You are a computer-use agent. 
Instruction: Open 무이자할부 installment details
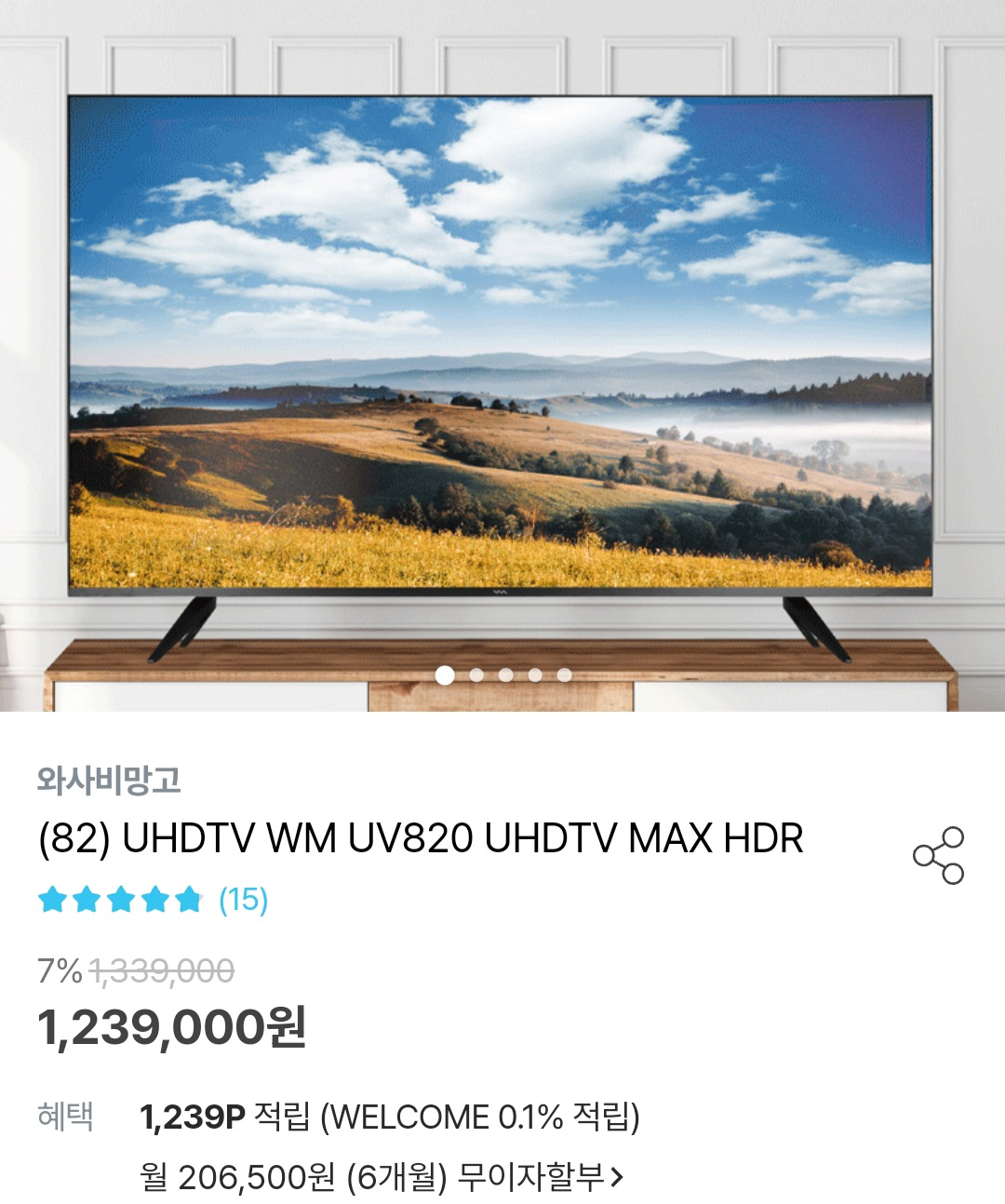pos(382,1177)
